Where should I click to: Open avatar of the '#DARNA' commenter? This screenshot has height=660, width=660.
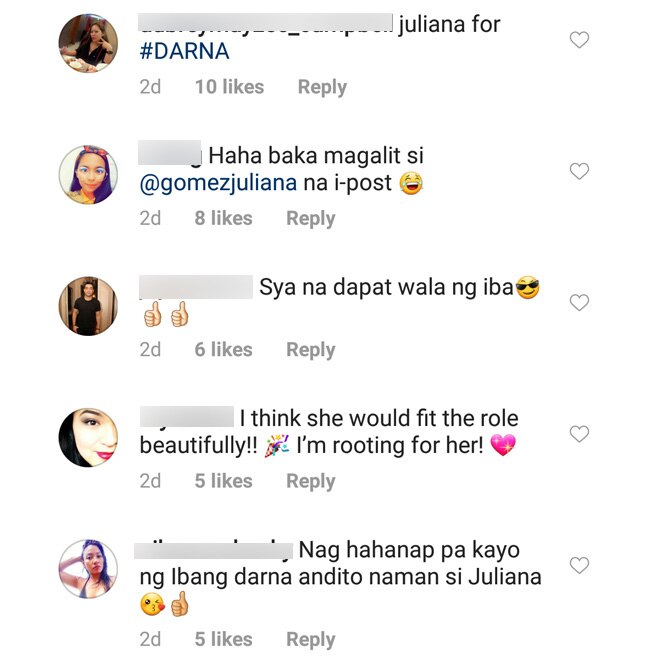click(x=89, y=44)
